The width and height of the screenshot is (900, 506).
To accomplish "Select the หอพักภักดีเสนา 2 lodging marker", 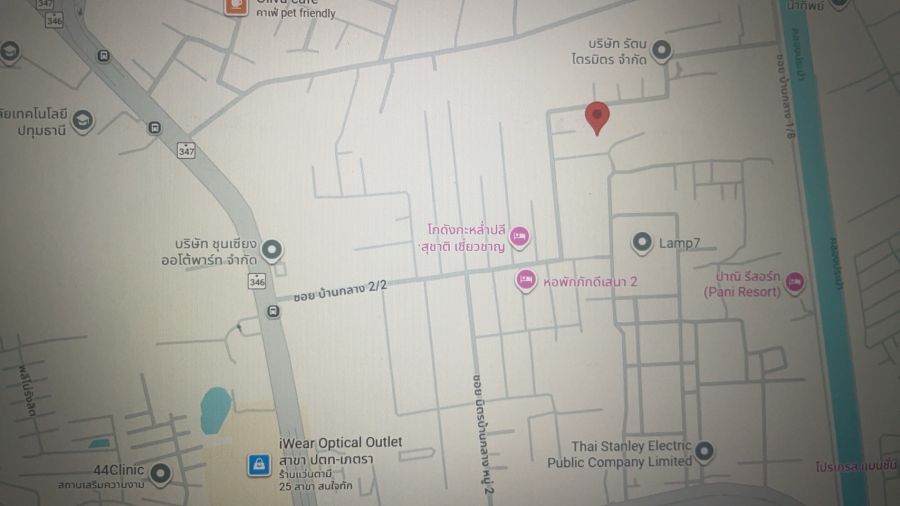I will (x=526, y=281).
